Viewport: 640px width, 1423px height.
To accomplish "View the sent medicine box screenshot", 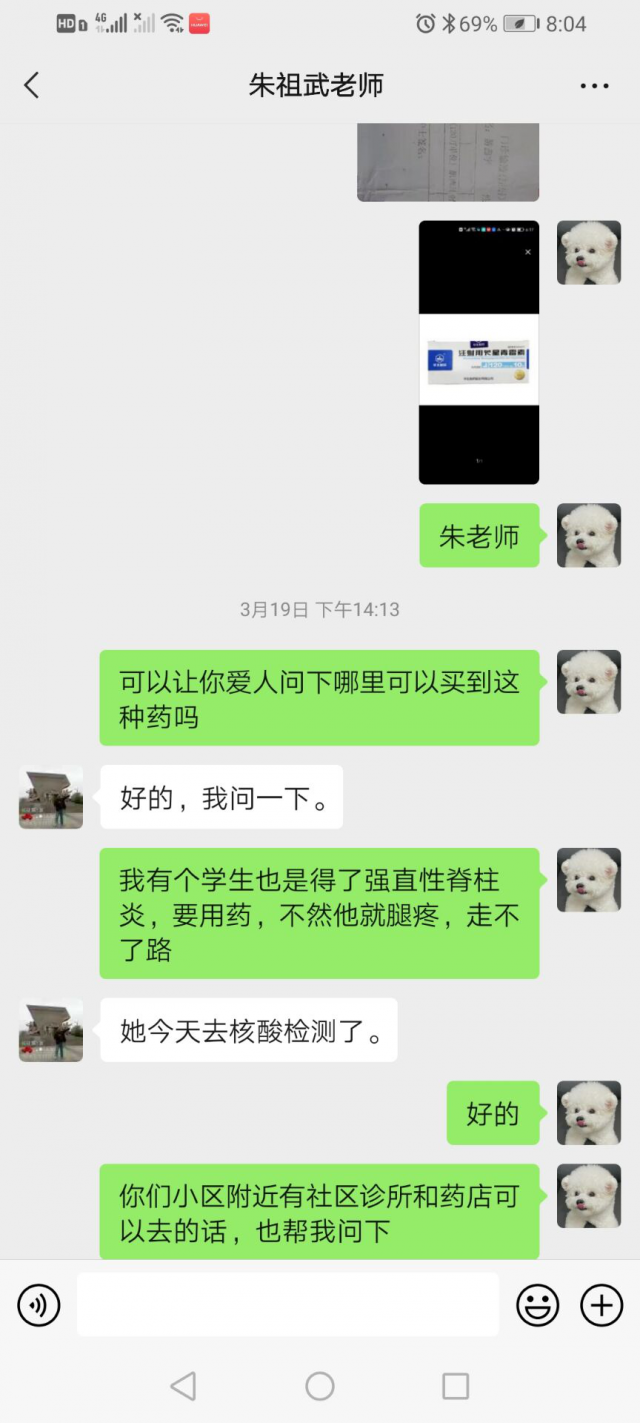I will pyautogui.click(x=479, y=352).
